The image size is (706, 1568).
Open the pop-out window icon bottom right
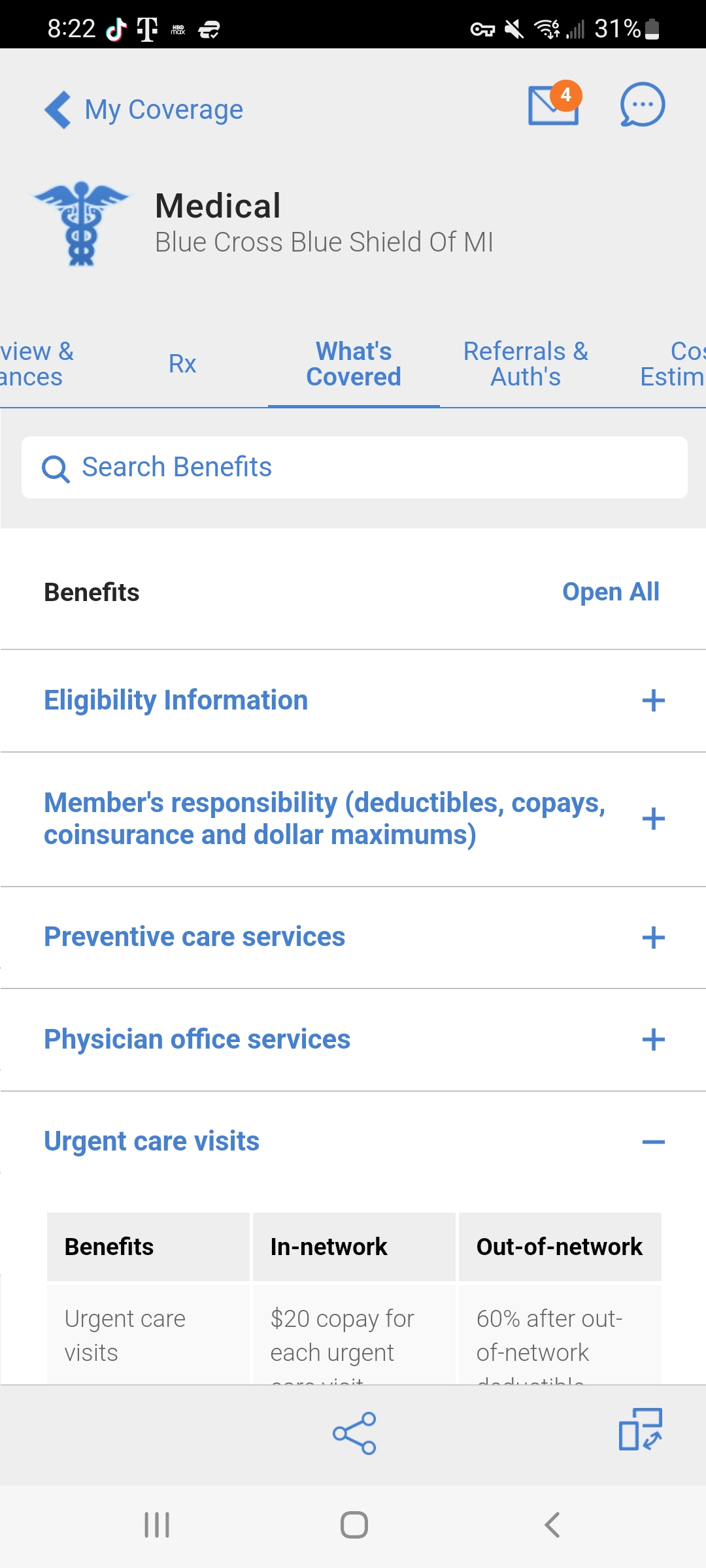click(x=639, y=1430)
